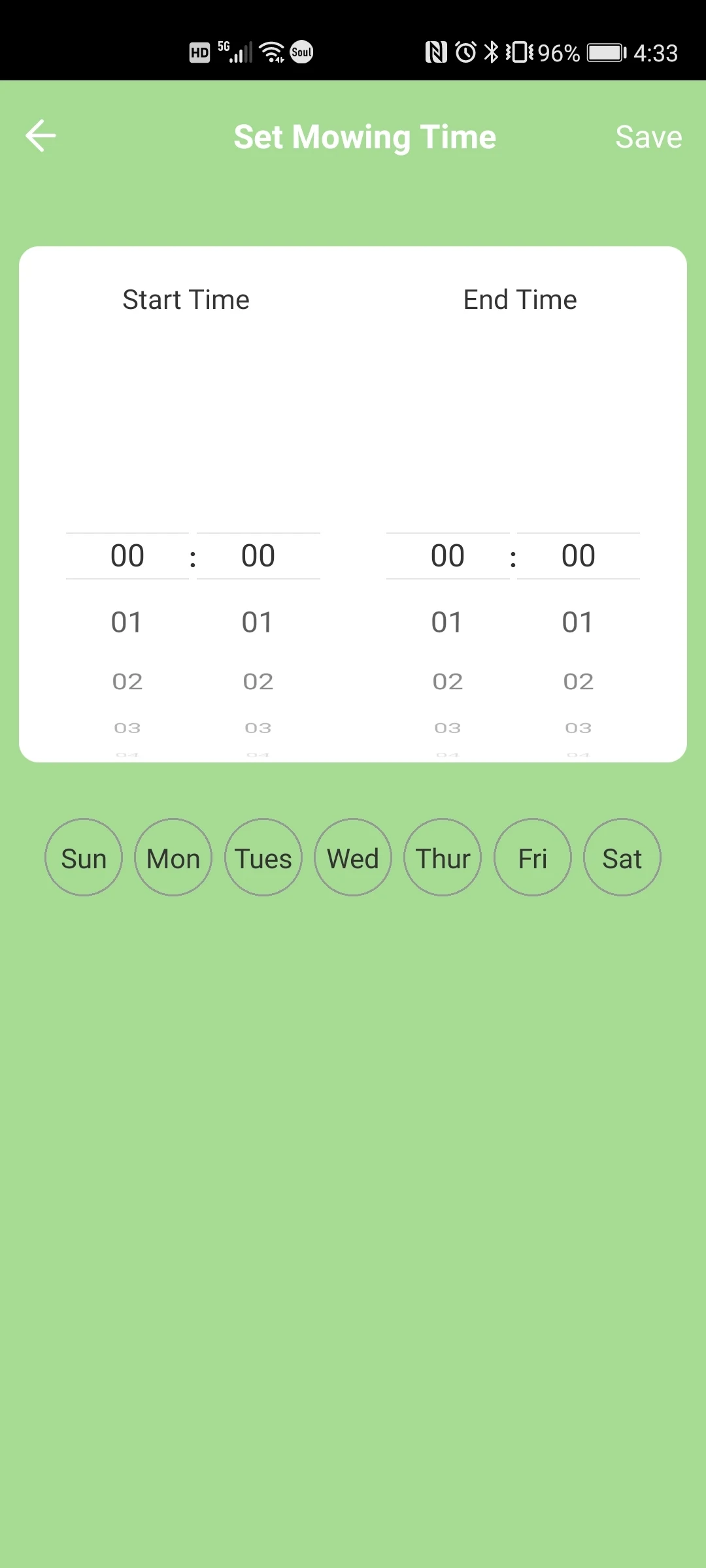Select 01 in the start hour picker
Viewport: 706px width, 1568px height.
(128, 621)
